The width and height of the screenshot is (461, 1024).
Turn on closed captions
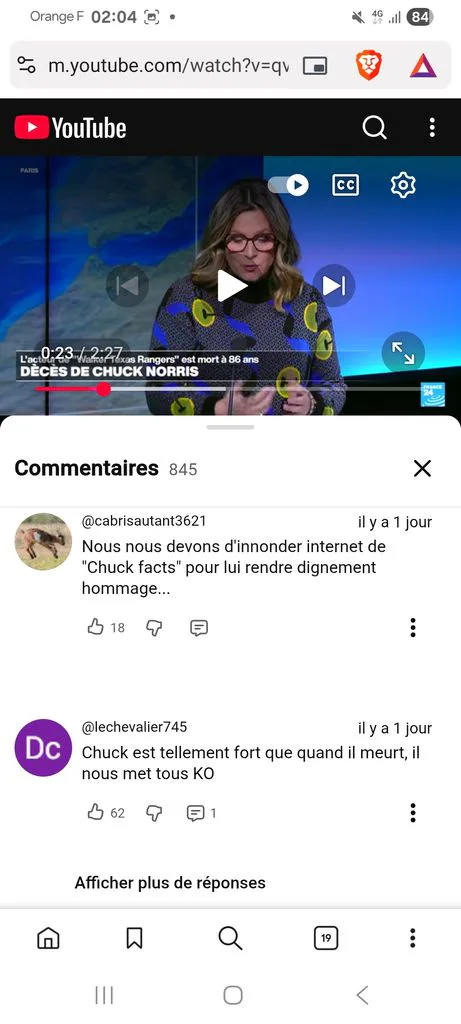point(345,185)
